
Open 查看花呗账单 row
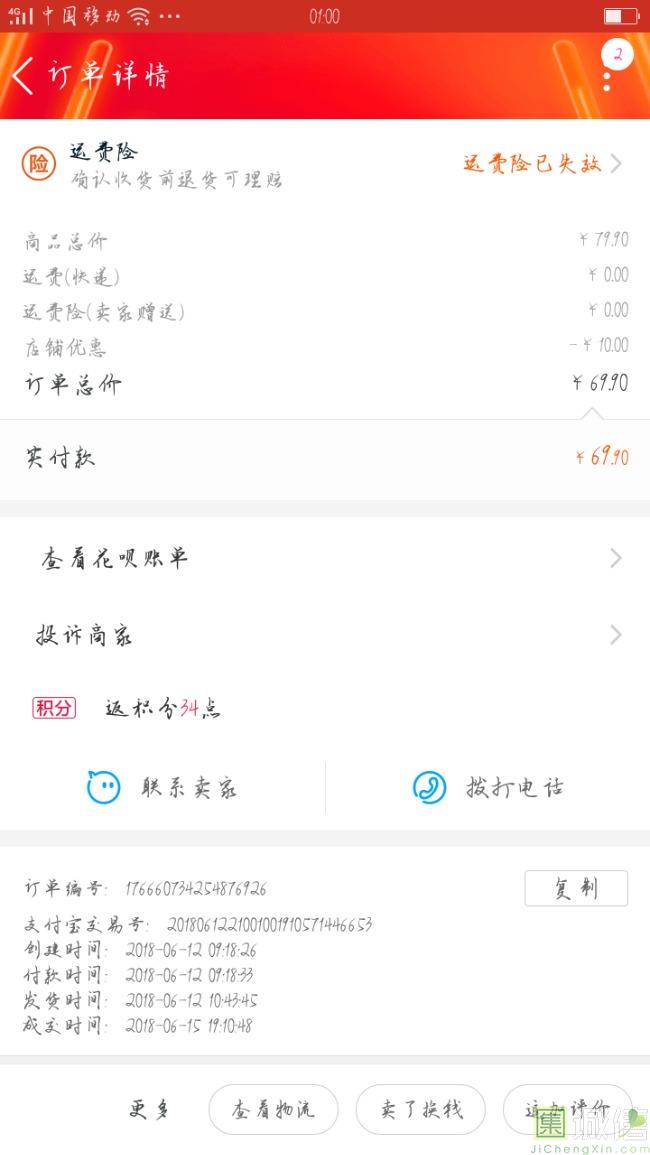tap(325, 558)
